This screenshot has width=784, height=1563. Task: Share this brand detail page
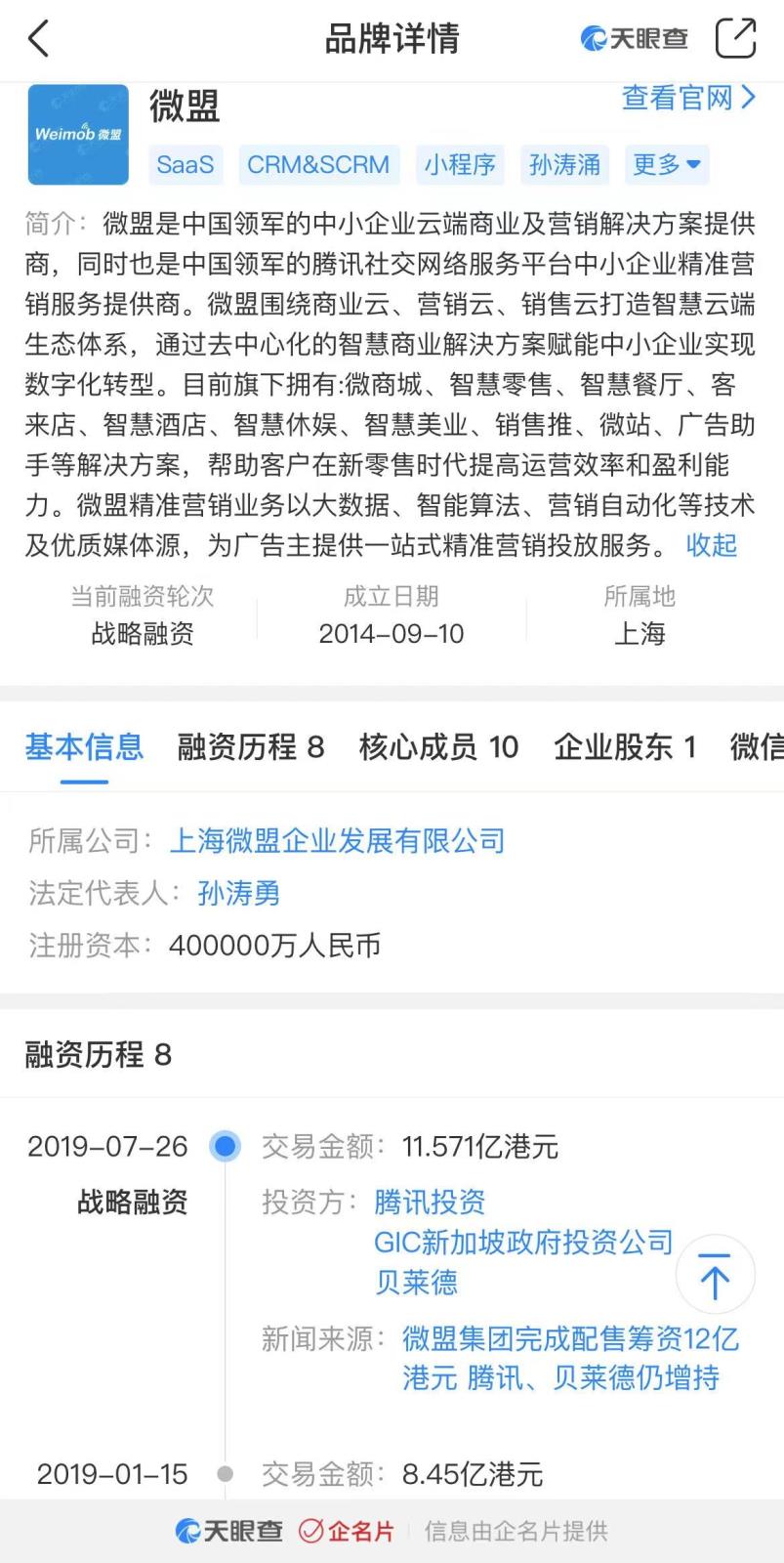tap(735, 39)
